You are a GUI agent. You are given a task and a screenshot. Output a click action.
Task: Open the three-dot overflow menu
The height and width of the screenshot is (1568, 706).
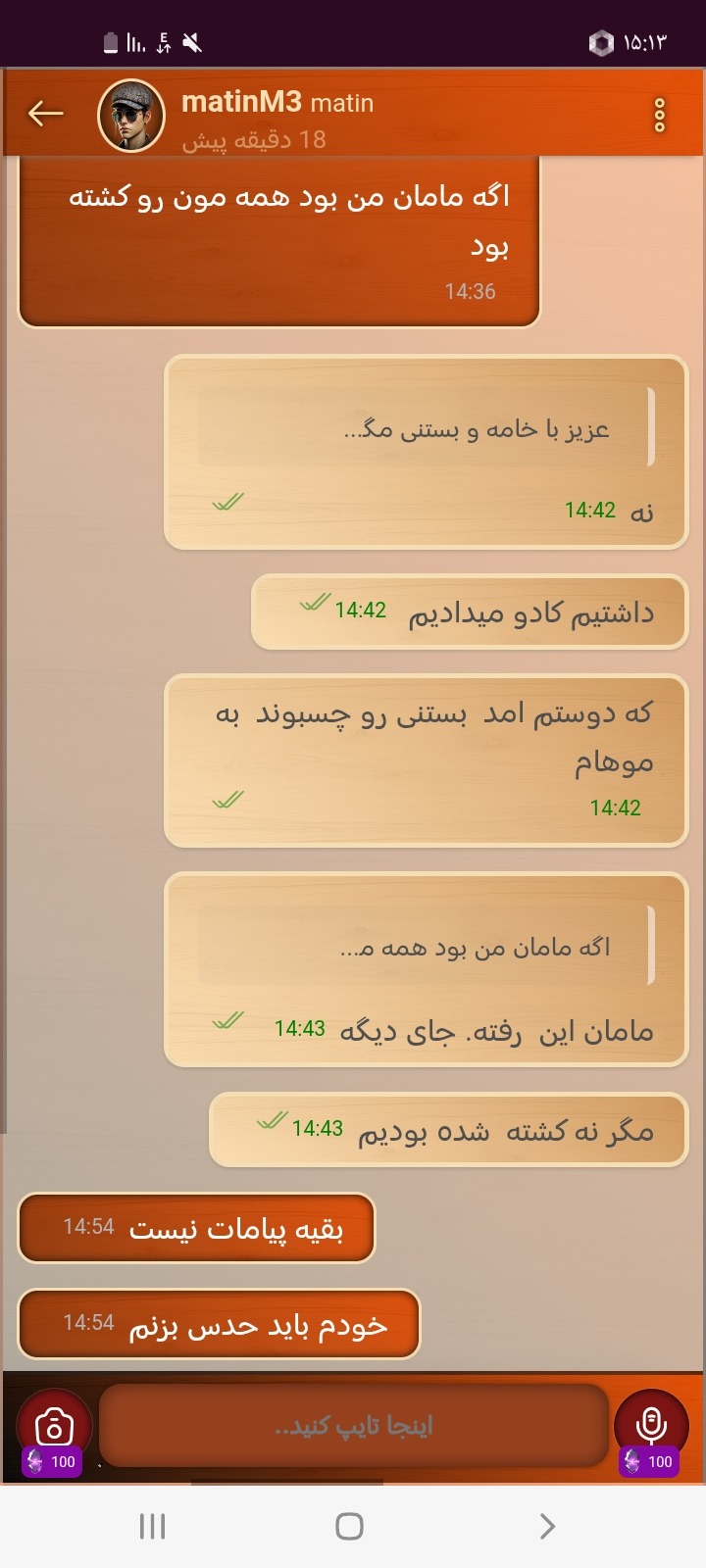660,116
